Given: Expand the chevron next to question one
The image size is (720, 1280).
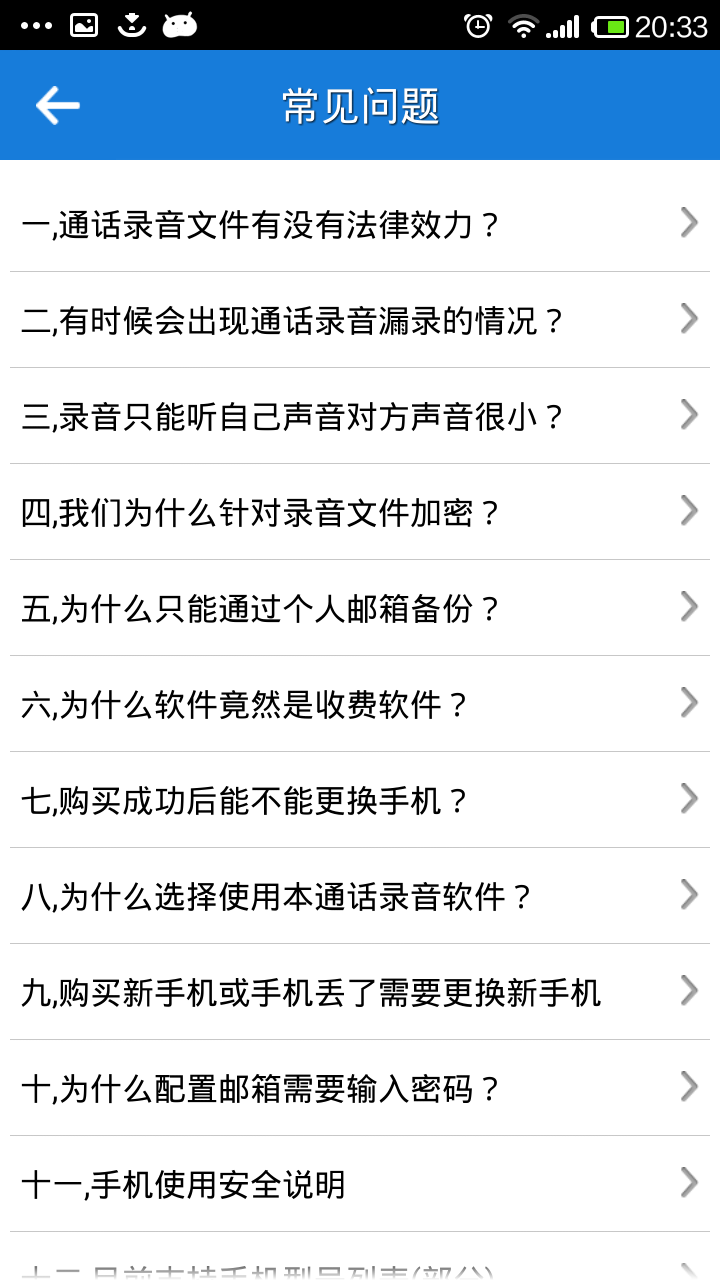Looking at the screenshot, I should coord(688,222).
